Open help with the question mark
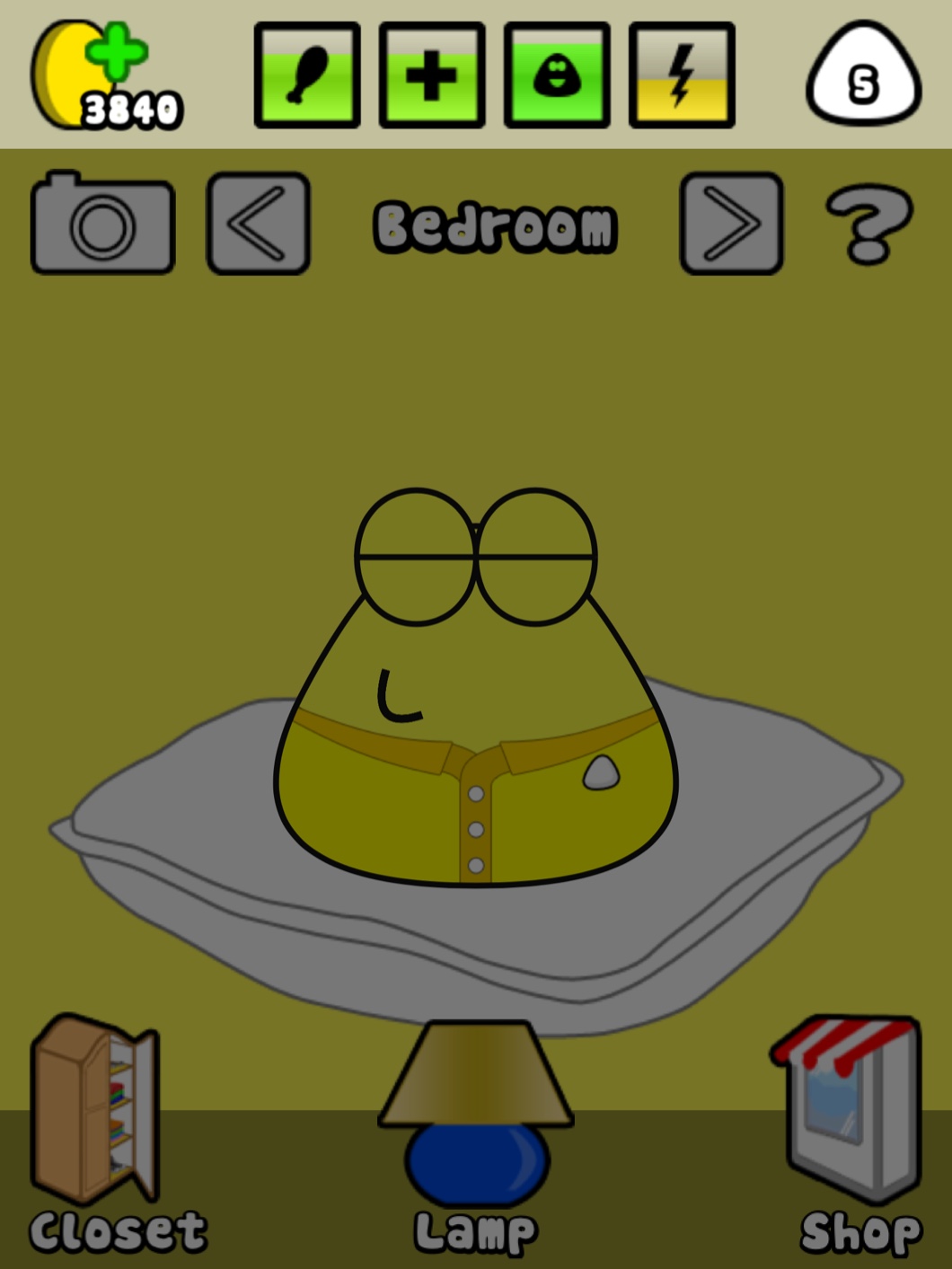 coord(868,224)
